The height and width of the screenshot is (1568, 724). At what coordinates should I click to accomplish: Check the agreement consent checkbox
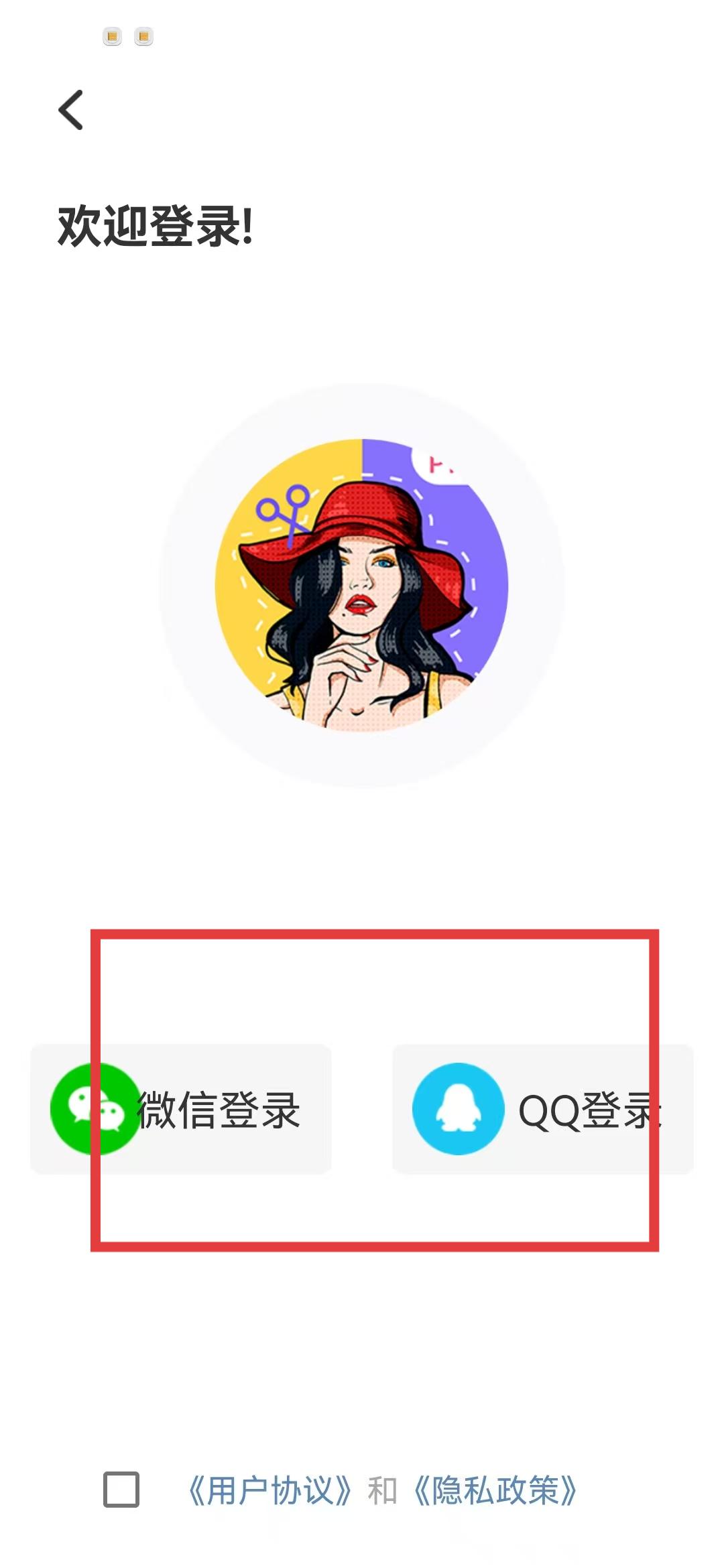click(x=121, y=1490)
